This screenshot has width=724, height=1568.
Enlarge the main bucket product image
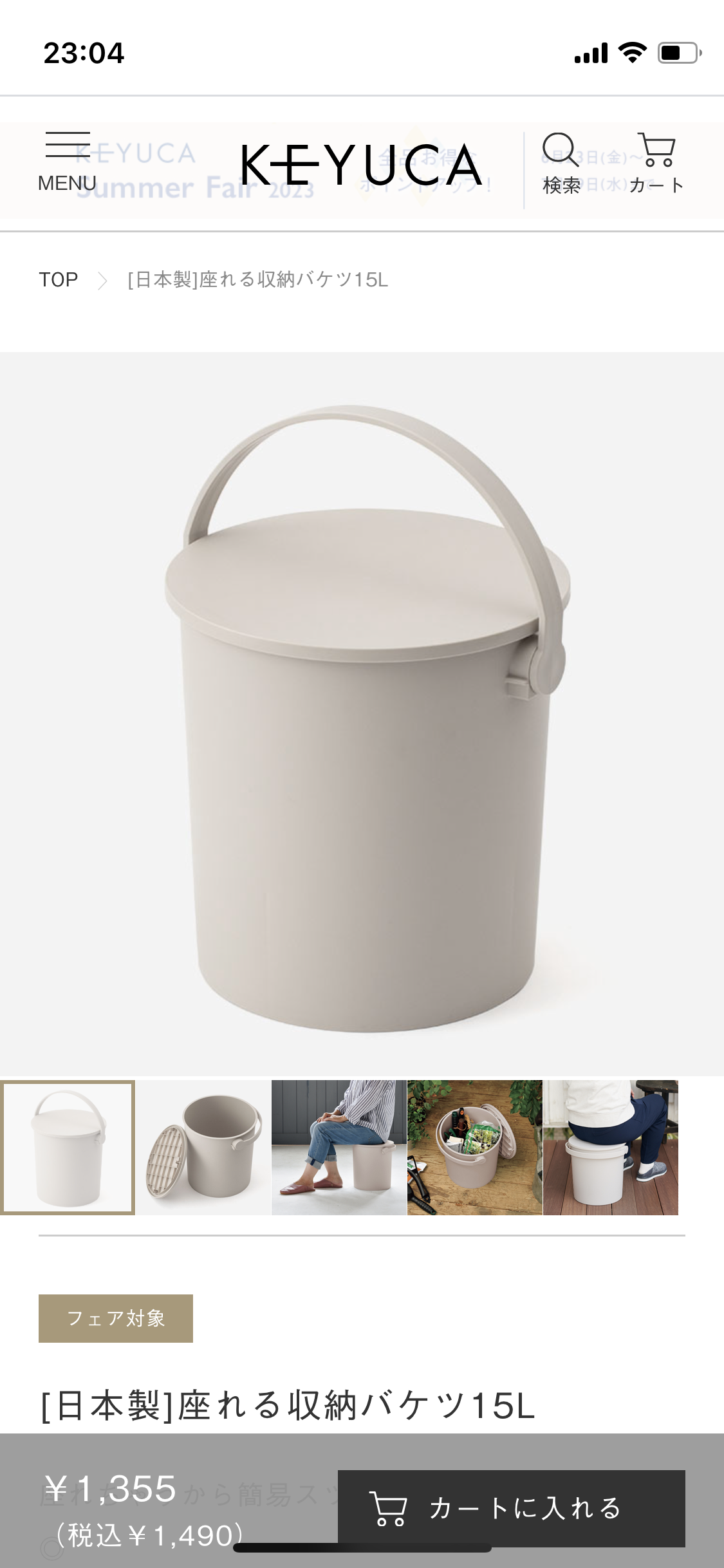[362, 713]
